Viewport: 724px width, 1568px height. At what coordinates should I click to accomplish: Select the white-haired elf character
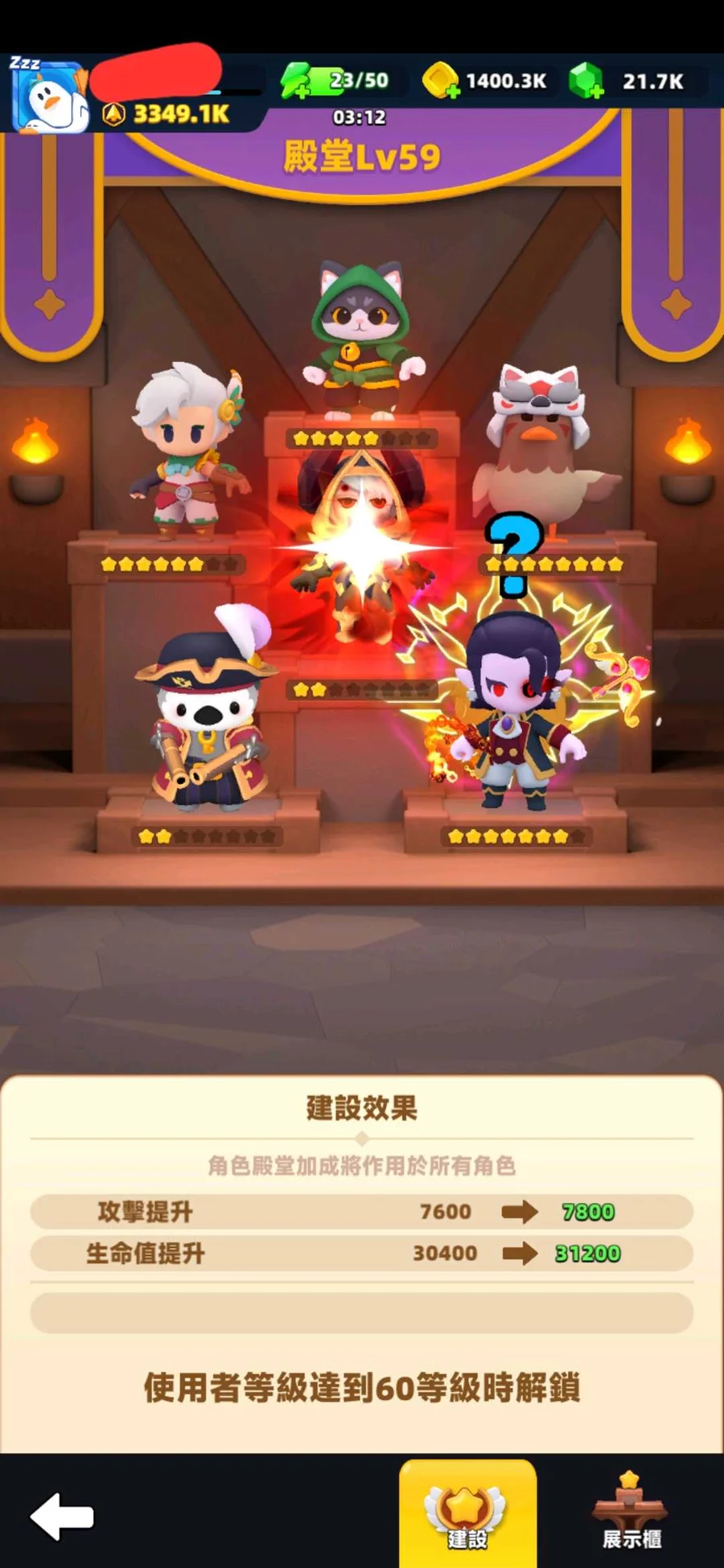tap(187, 450)
